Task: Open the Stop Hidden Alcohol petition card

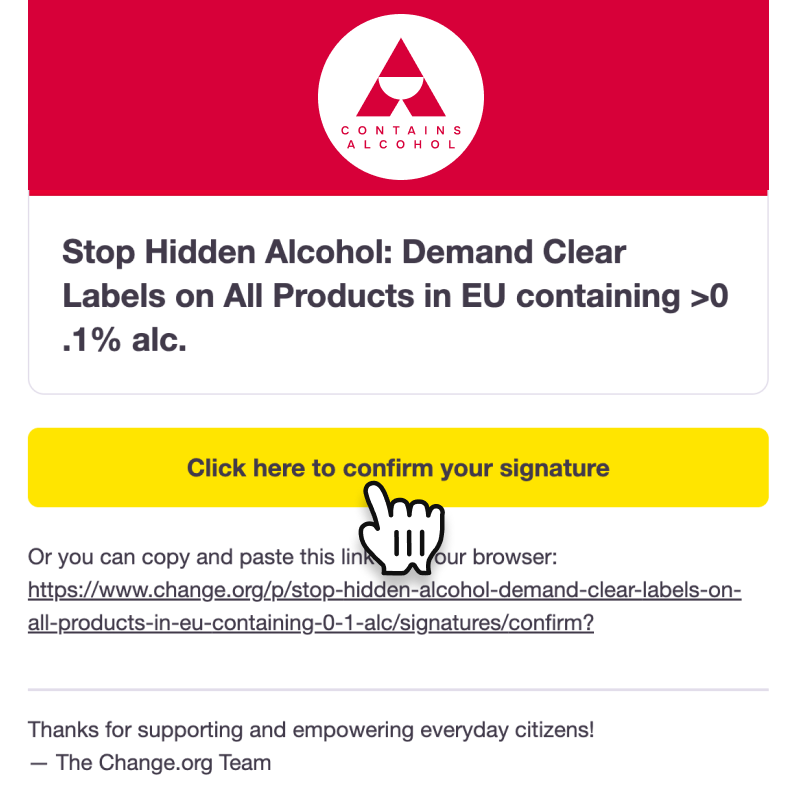Action: click(398, 296)
